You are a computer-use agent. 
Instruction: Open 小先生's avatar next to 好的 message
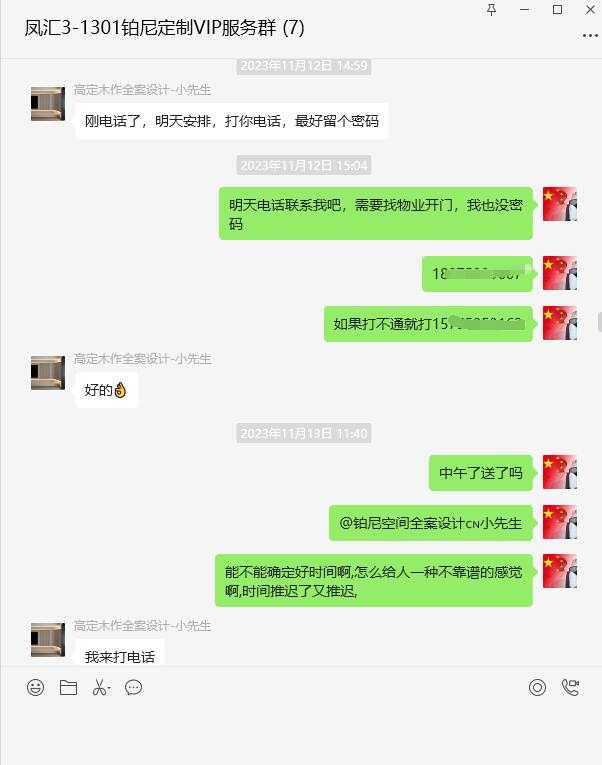coord(47,372)
